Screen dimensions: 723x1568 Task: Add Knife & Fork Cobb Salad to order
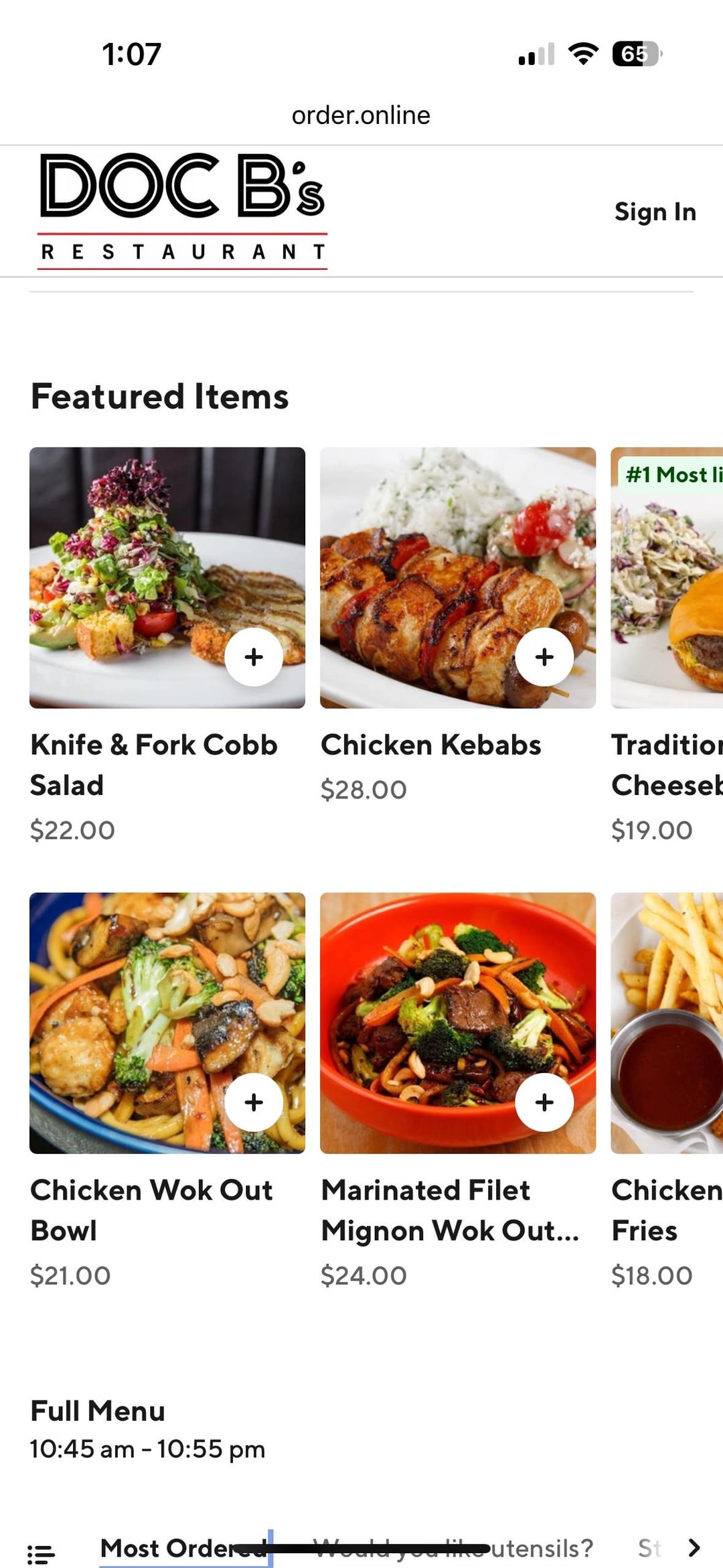[254, 657]
